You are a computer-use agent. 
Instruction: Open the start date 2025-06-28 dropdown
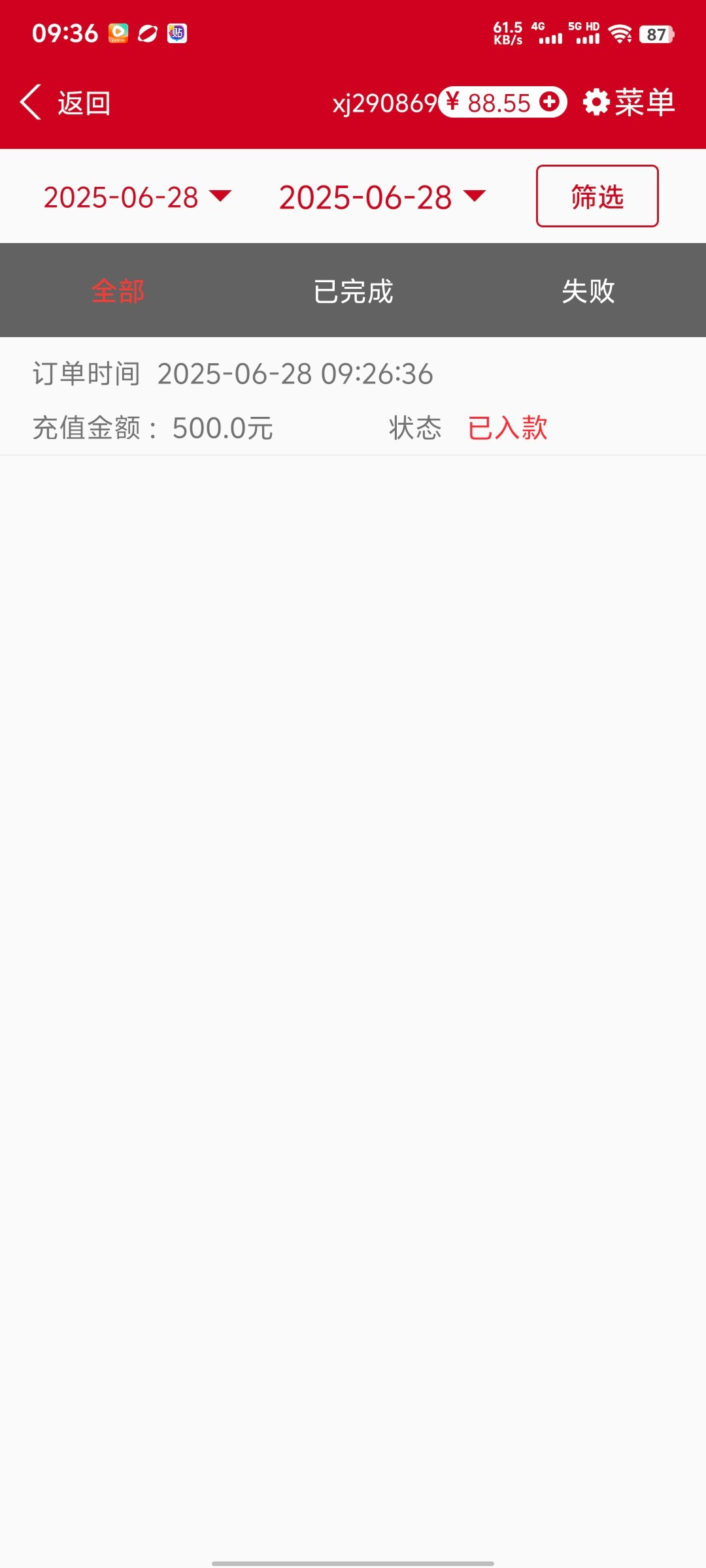coord(121,197)
